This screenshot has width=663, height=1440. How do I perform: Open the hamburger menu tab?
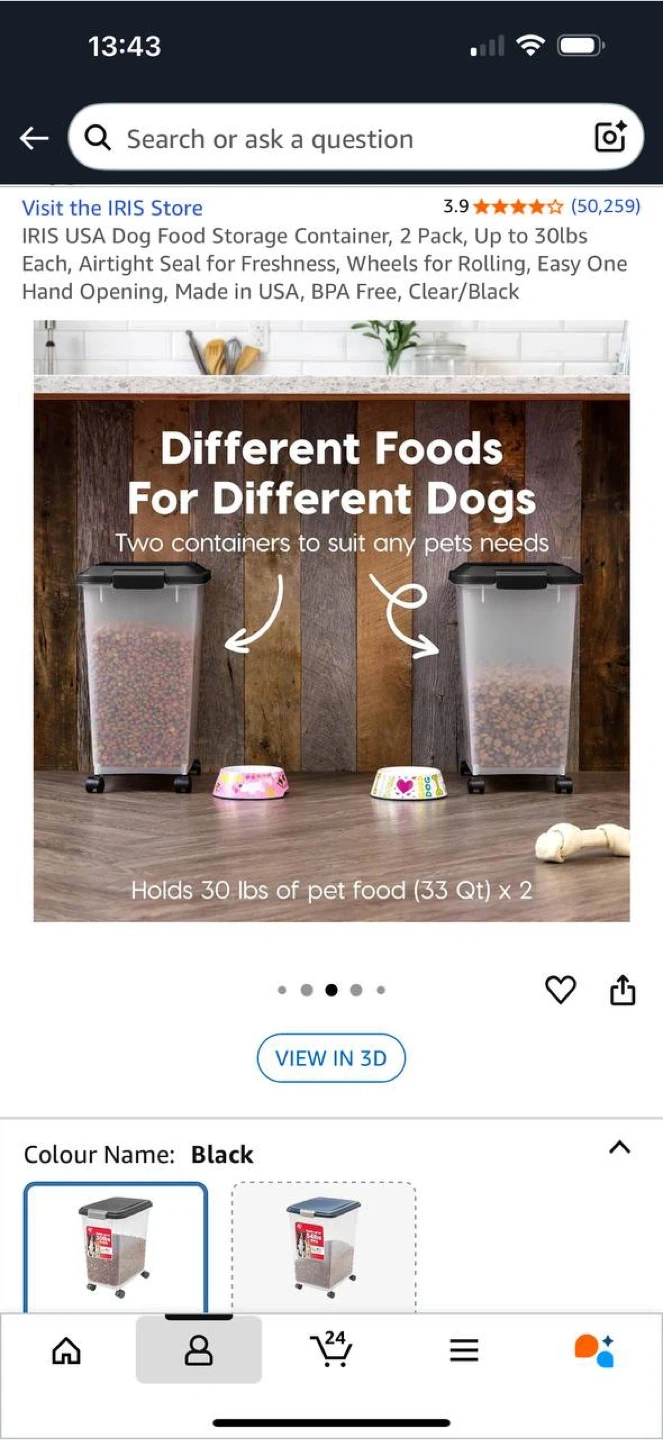coord(464,1351)
